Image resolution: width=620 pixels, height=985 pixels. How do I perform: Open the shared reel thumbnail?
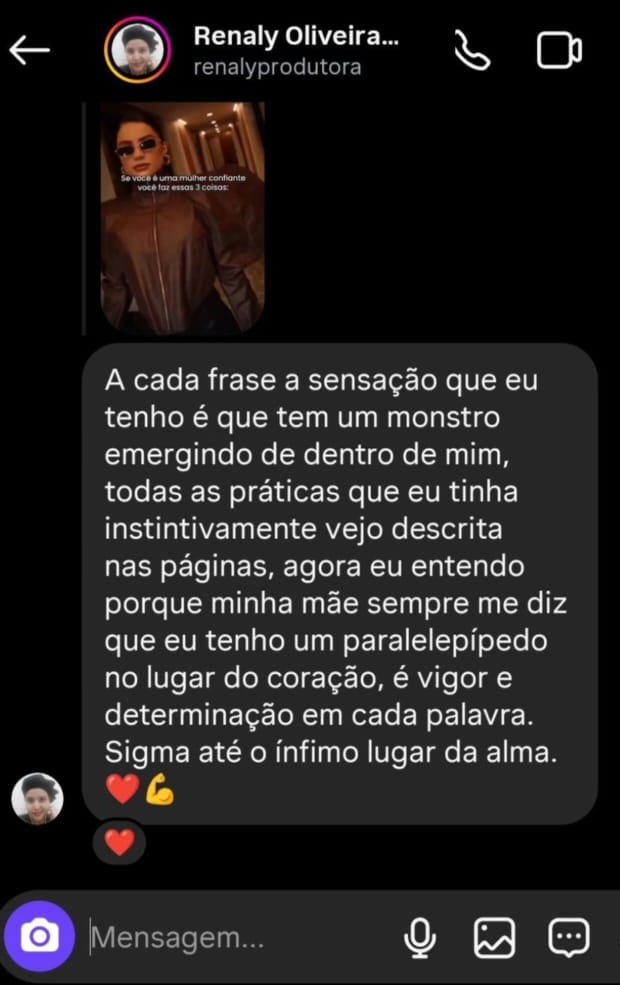pos(183,217)
